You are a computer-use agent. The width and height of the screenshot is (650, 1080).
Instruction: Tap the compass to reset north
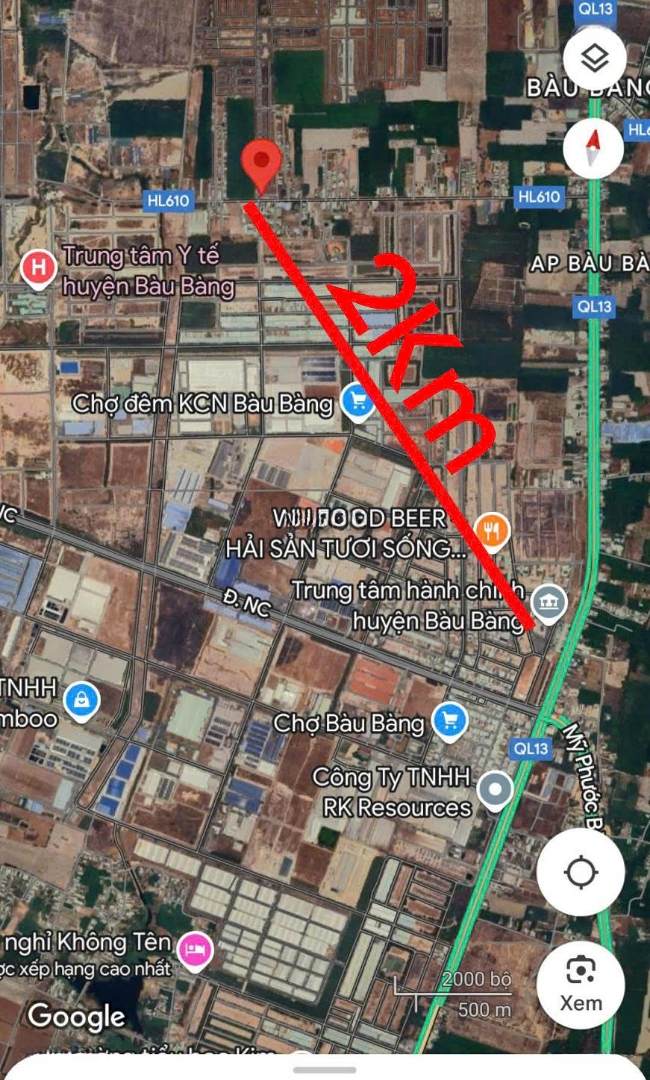click(593, 149)
